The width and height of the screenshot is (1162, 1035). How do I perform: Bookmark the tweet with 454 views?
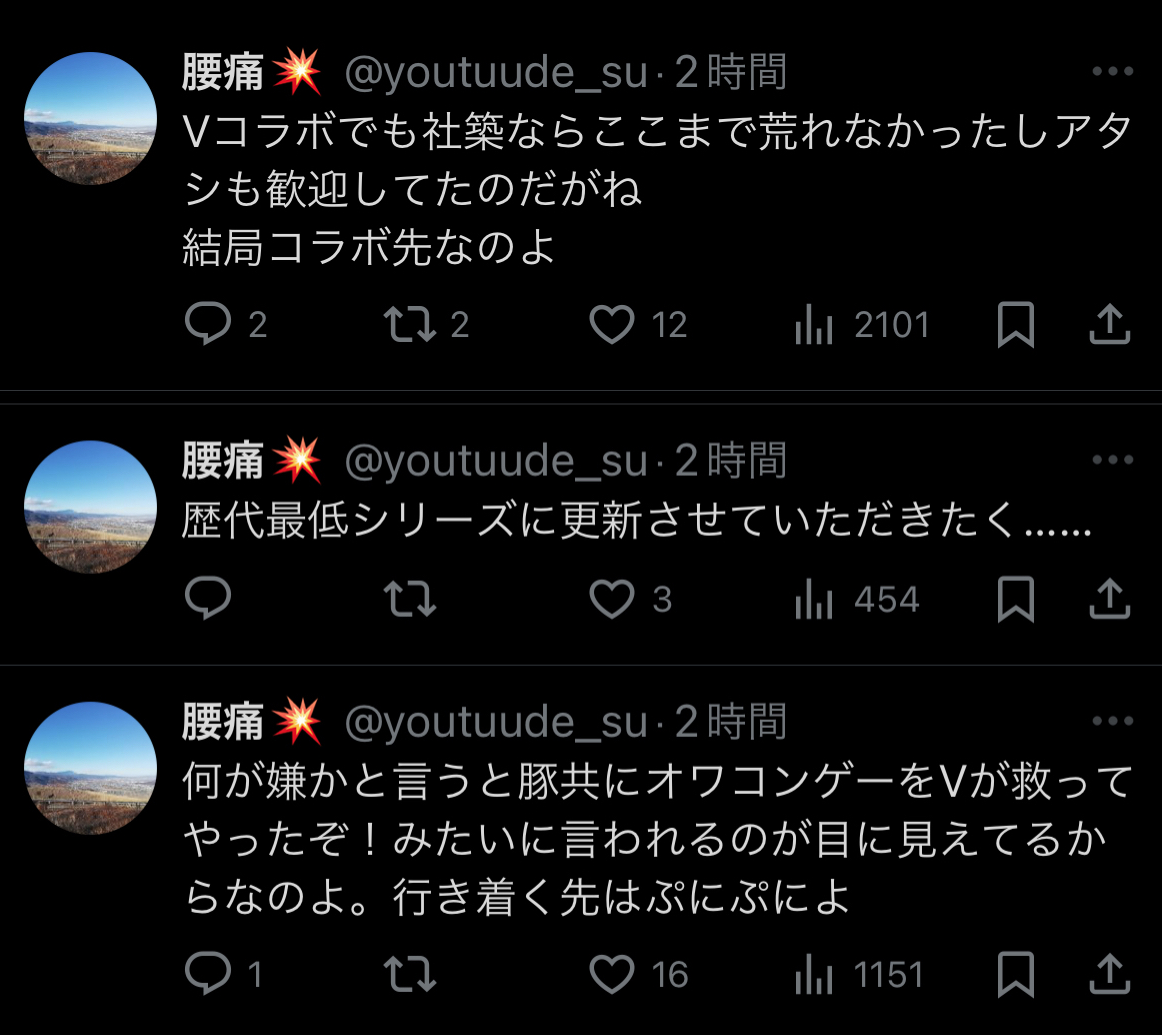pyautogui.click(x=1015, y=599)
